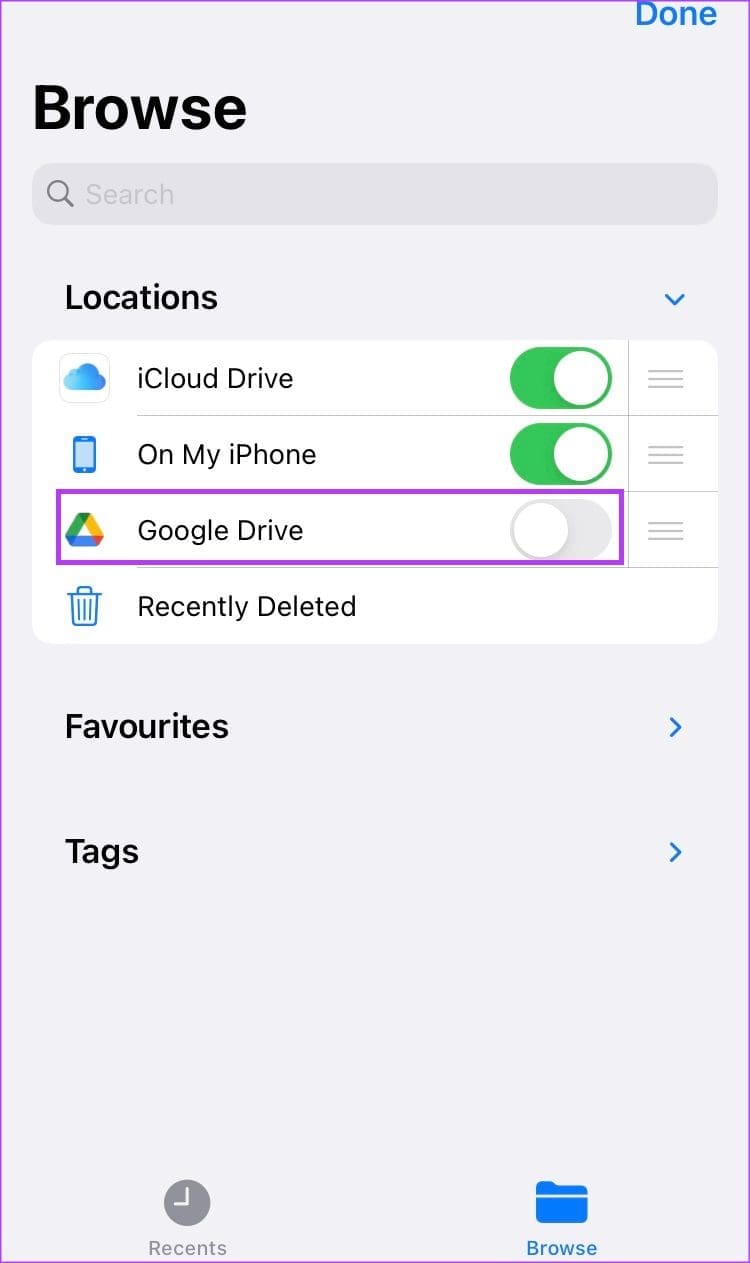Screen dimensions: 750x1263
Task: Switch to the Recents tab
Action: point(187,1215)
